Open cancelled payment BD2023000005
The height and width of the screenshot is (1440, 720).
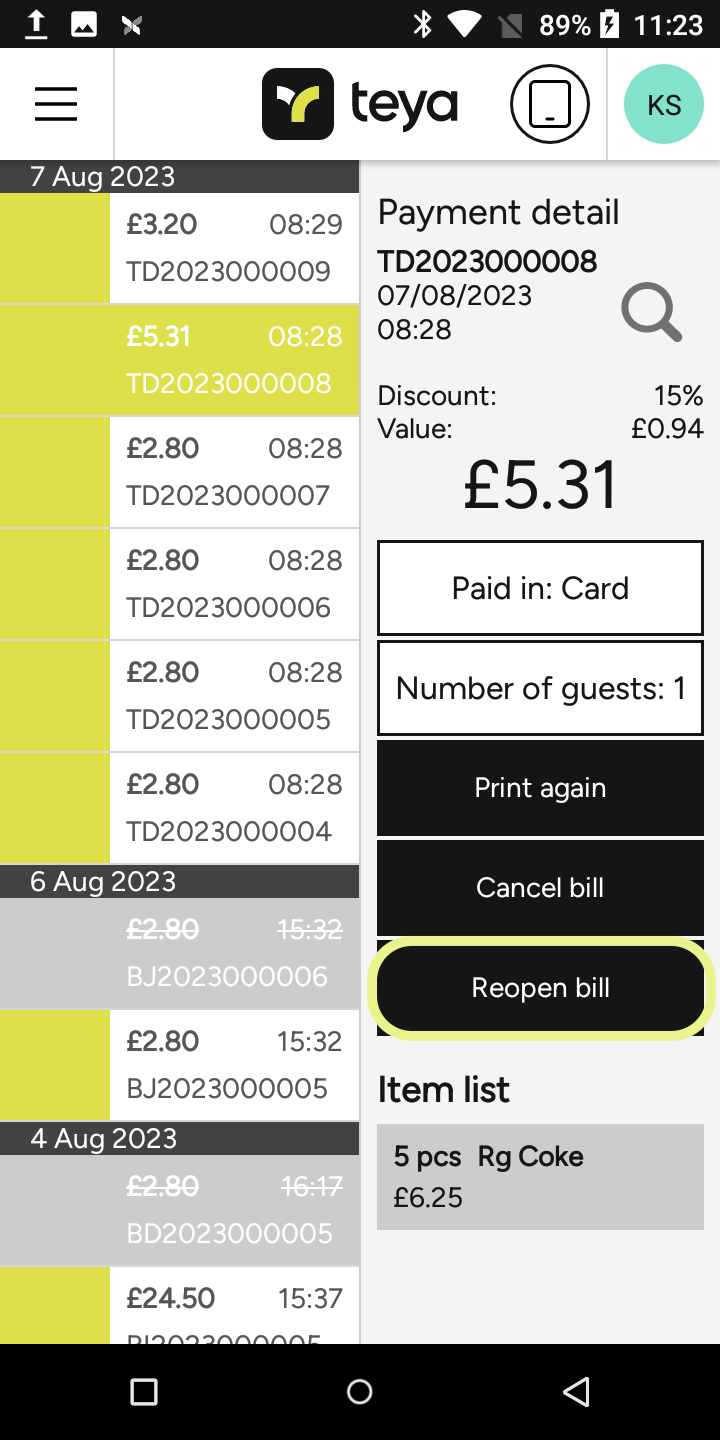tap(180, 1210)
